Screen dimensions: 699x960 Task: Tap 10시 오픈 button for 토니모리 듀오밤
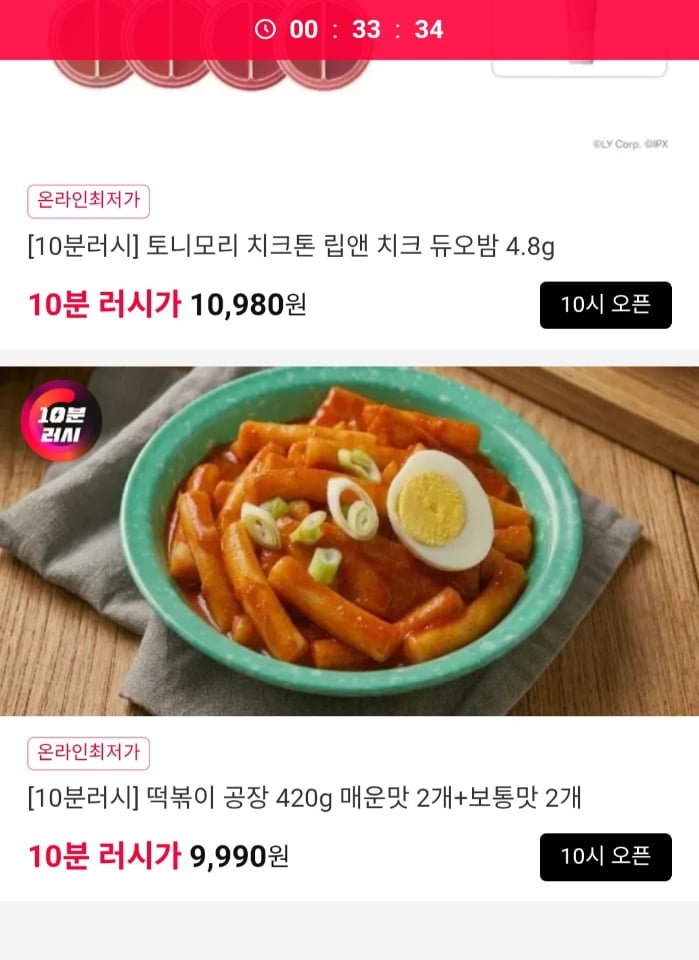tap(605, 305)
